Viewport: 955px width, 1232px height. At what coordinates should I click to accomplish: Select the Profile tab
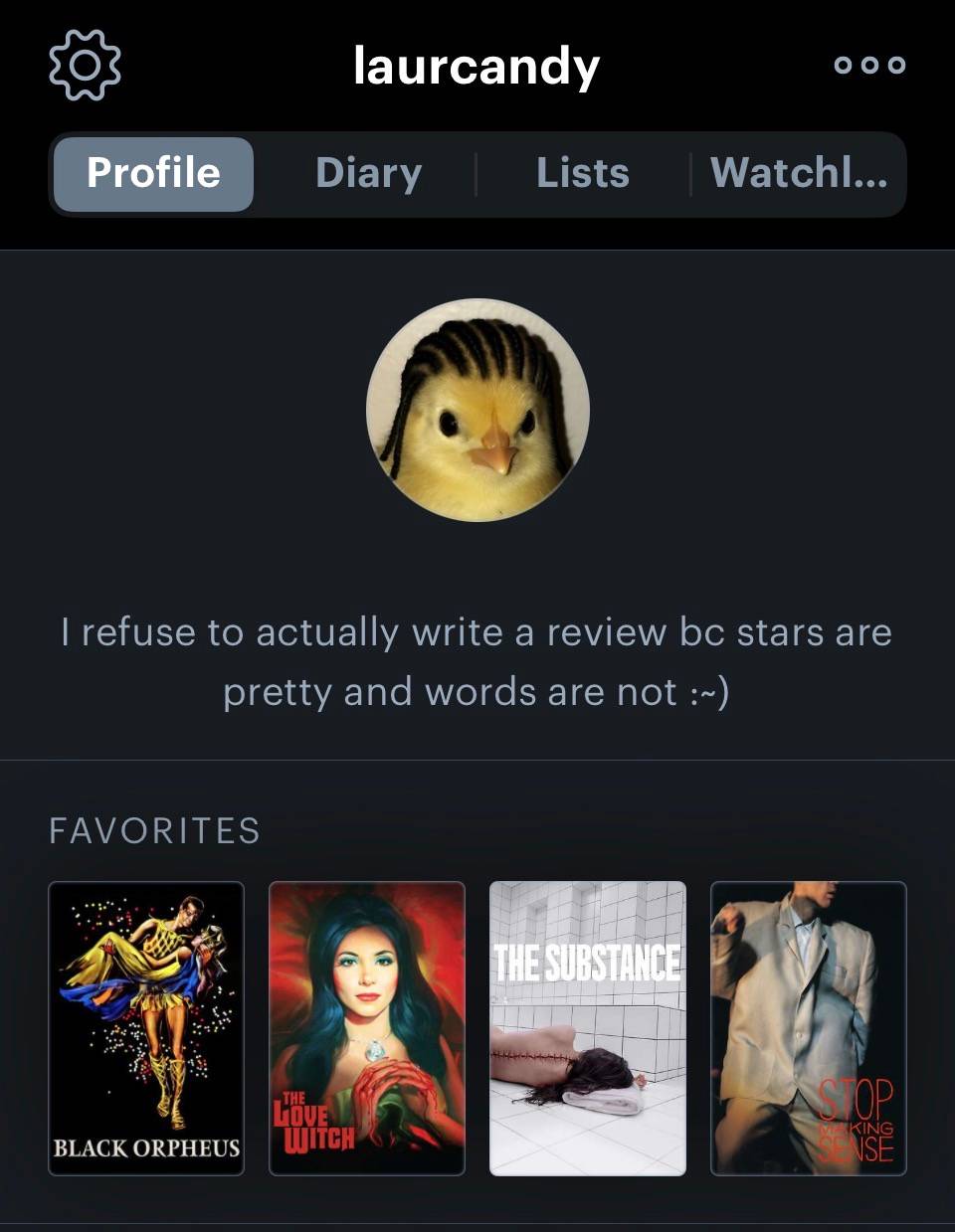153,174
